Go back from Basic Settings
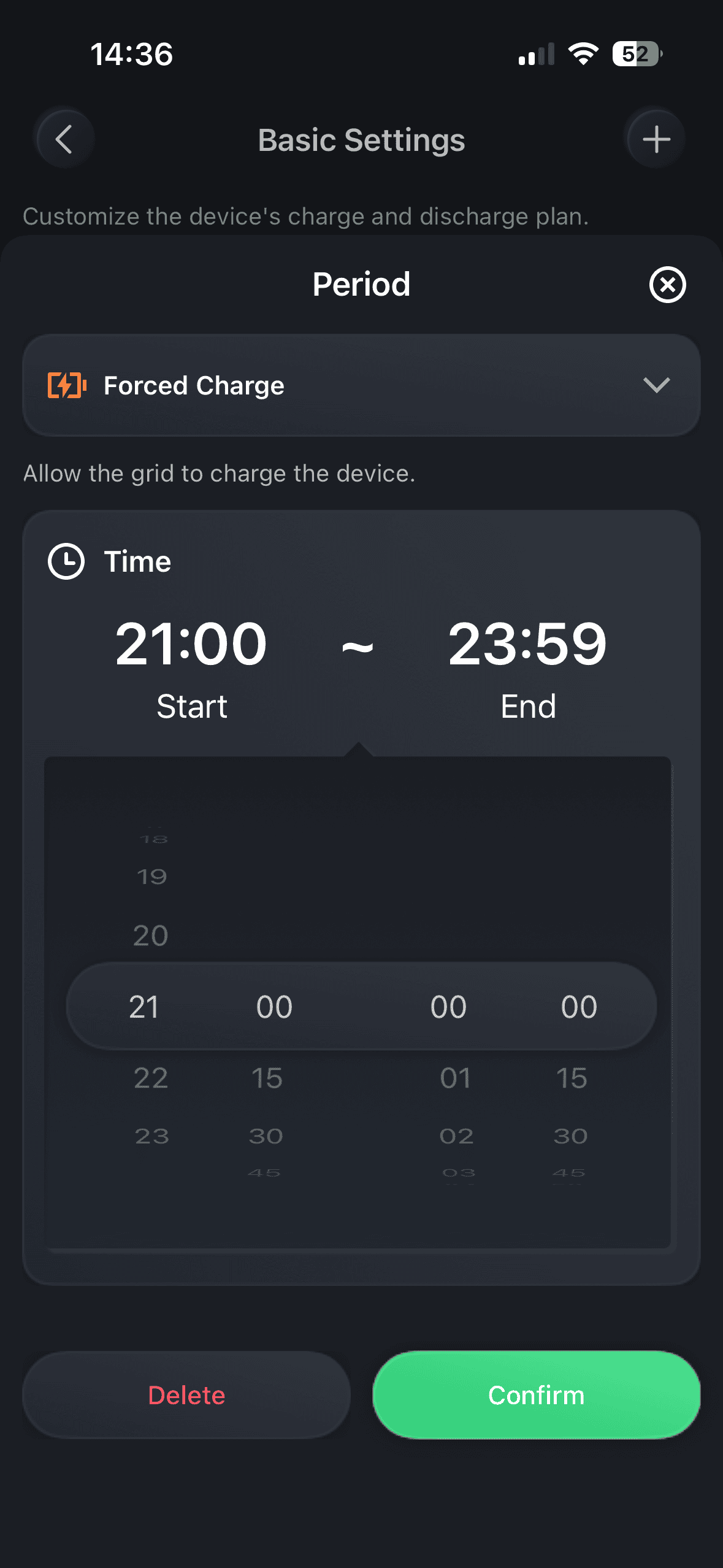The height and width of the screenshot is (1568, 723). [x=64, y=139]
